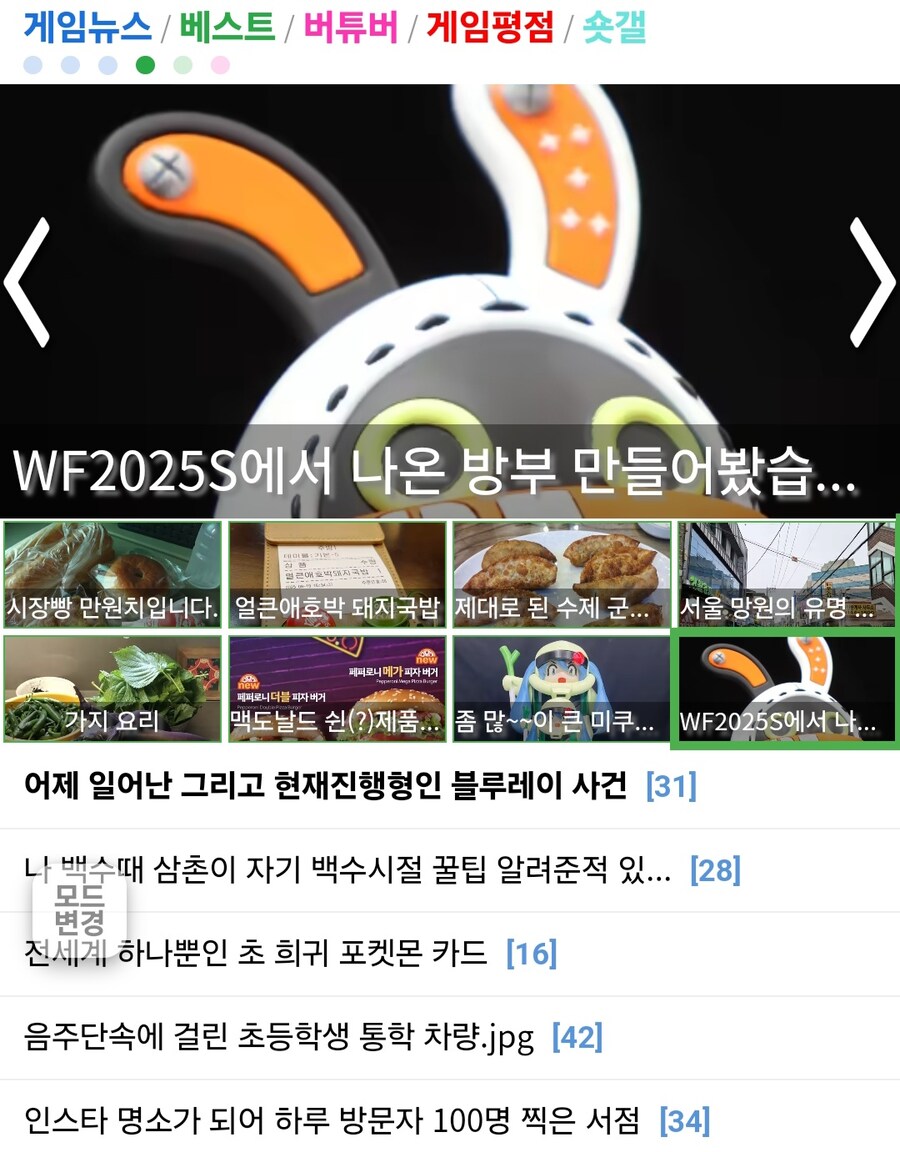The image size is (900, 1152).
Task: Show the previous carousel slide
Action: tap(28, 283)
